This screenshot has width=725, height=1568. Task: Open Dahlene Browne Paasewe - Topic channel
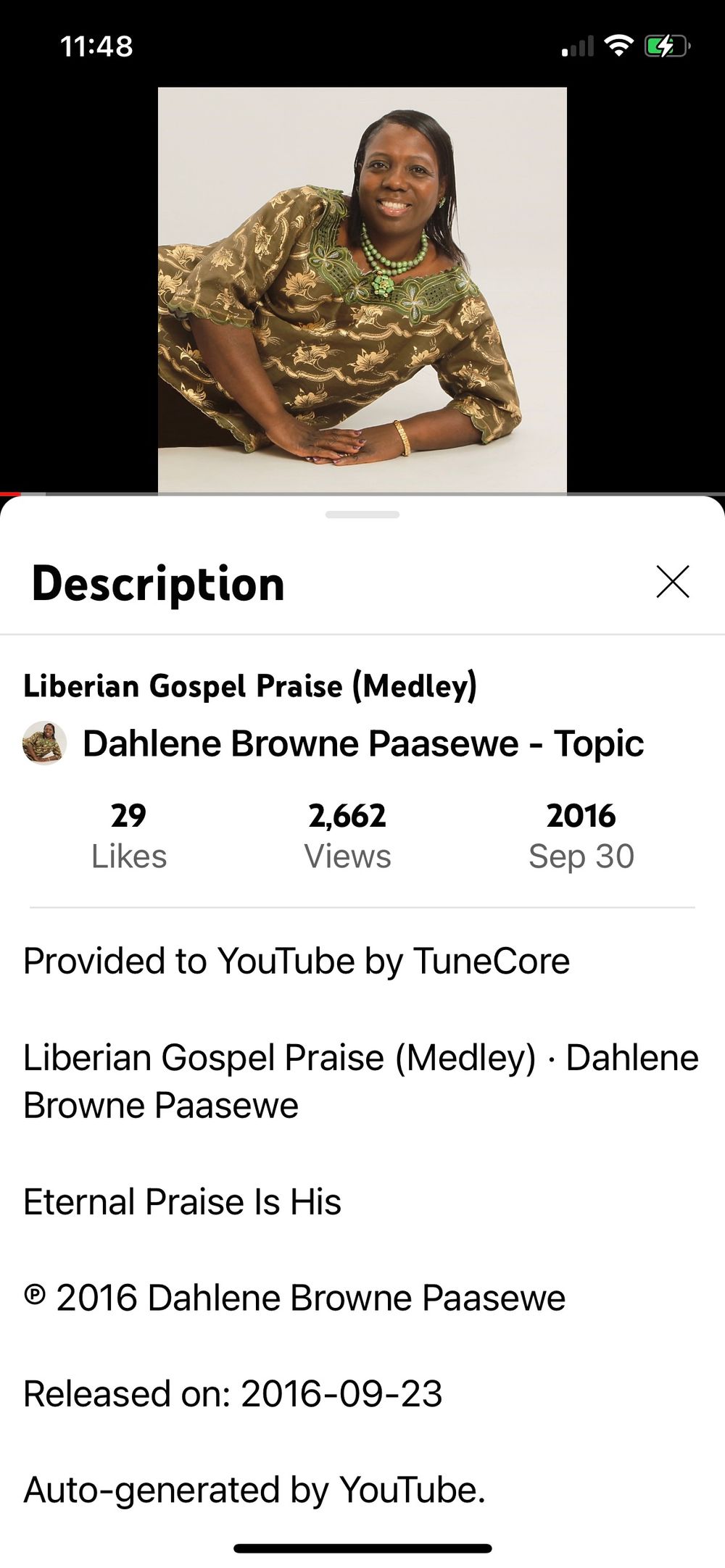(x=362, y=743)
